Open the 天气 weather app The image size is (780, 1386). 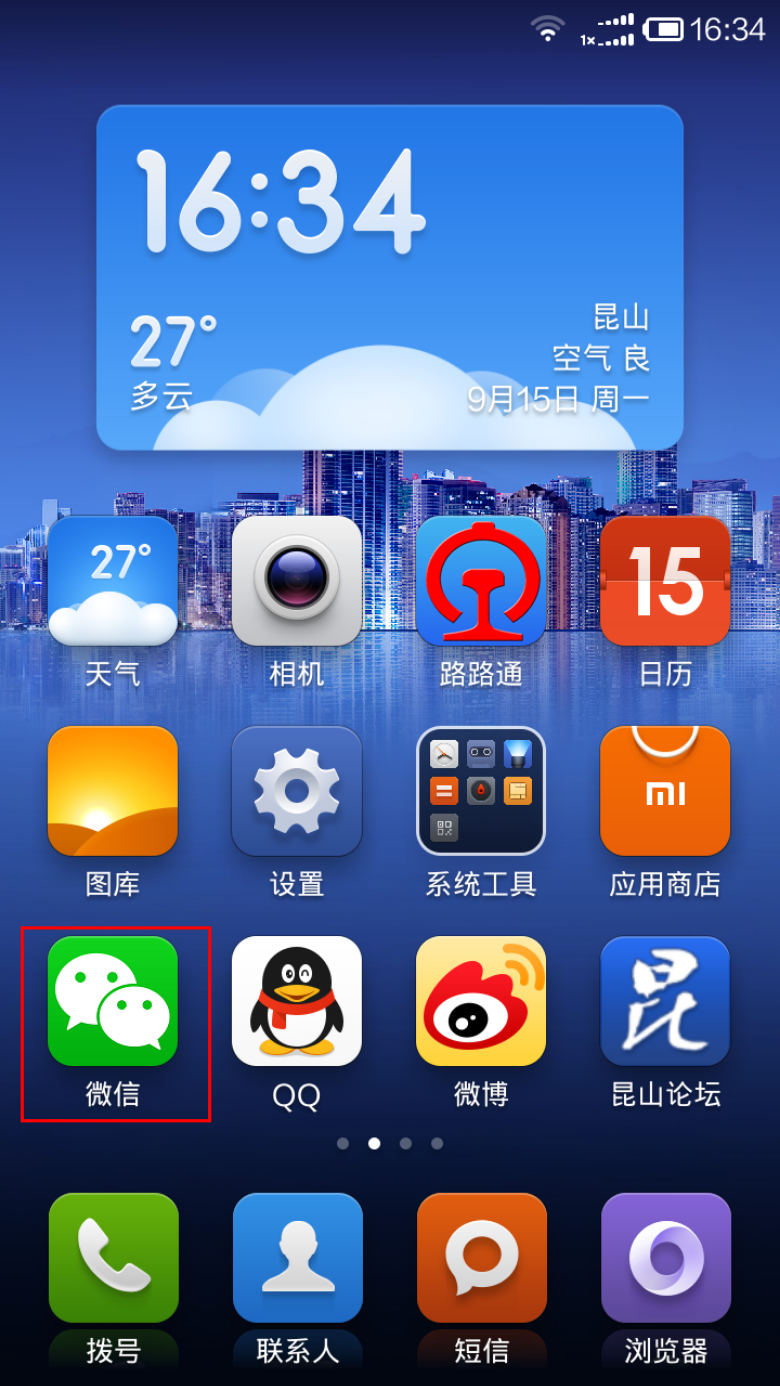(113, 581)
